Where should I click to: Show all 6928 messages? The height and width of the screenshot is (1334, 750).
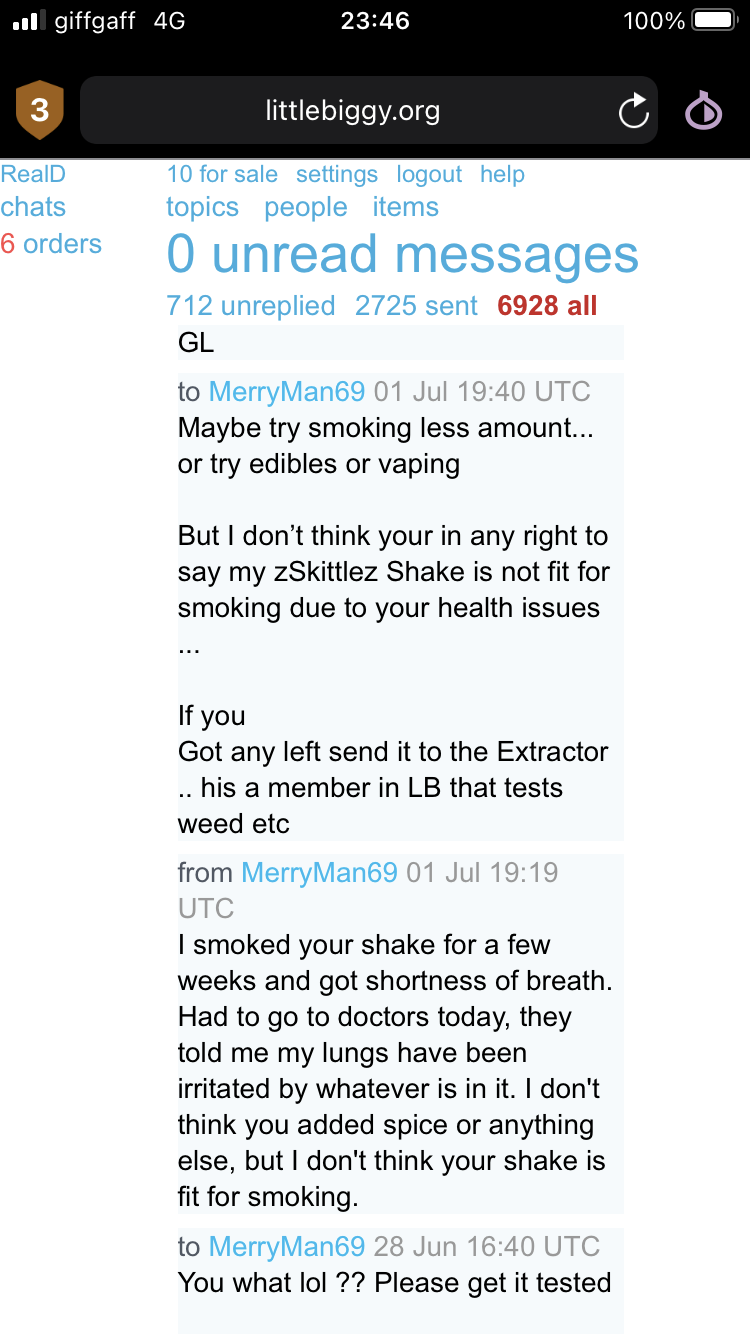pos(547,306)
